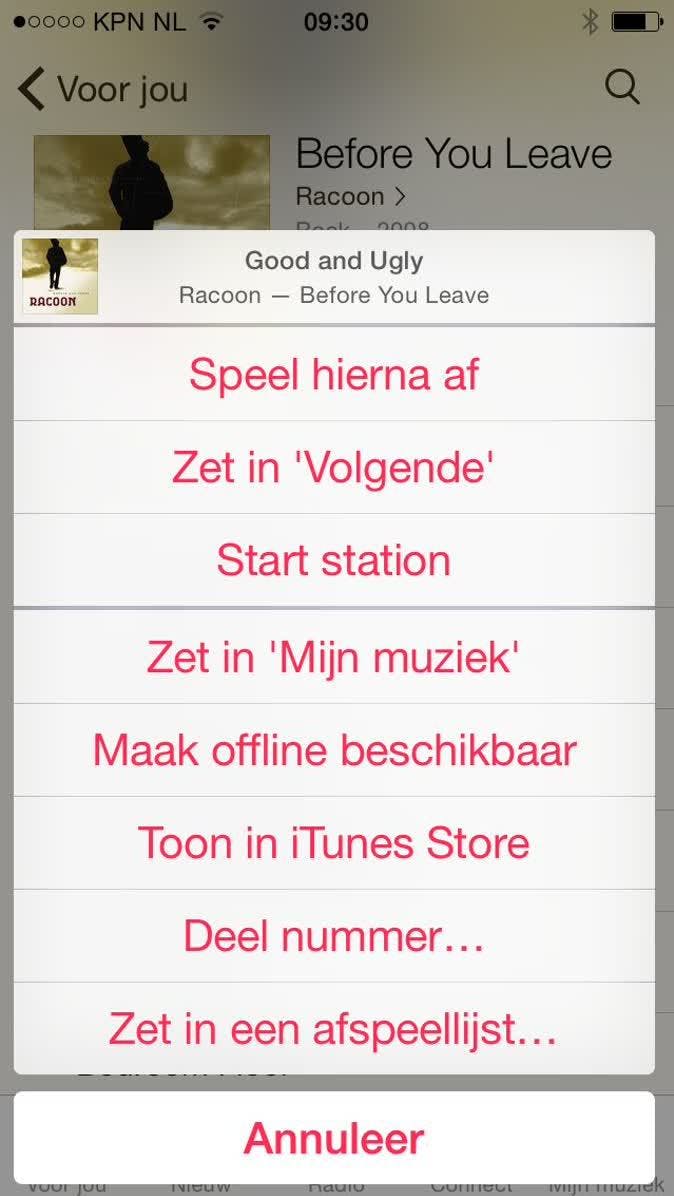Select Zet in 'Volgende'

click(x=334, y=467)
